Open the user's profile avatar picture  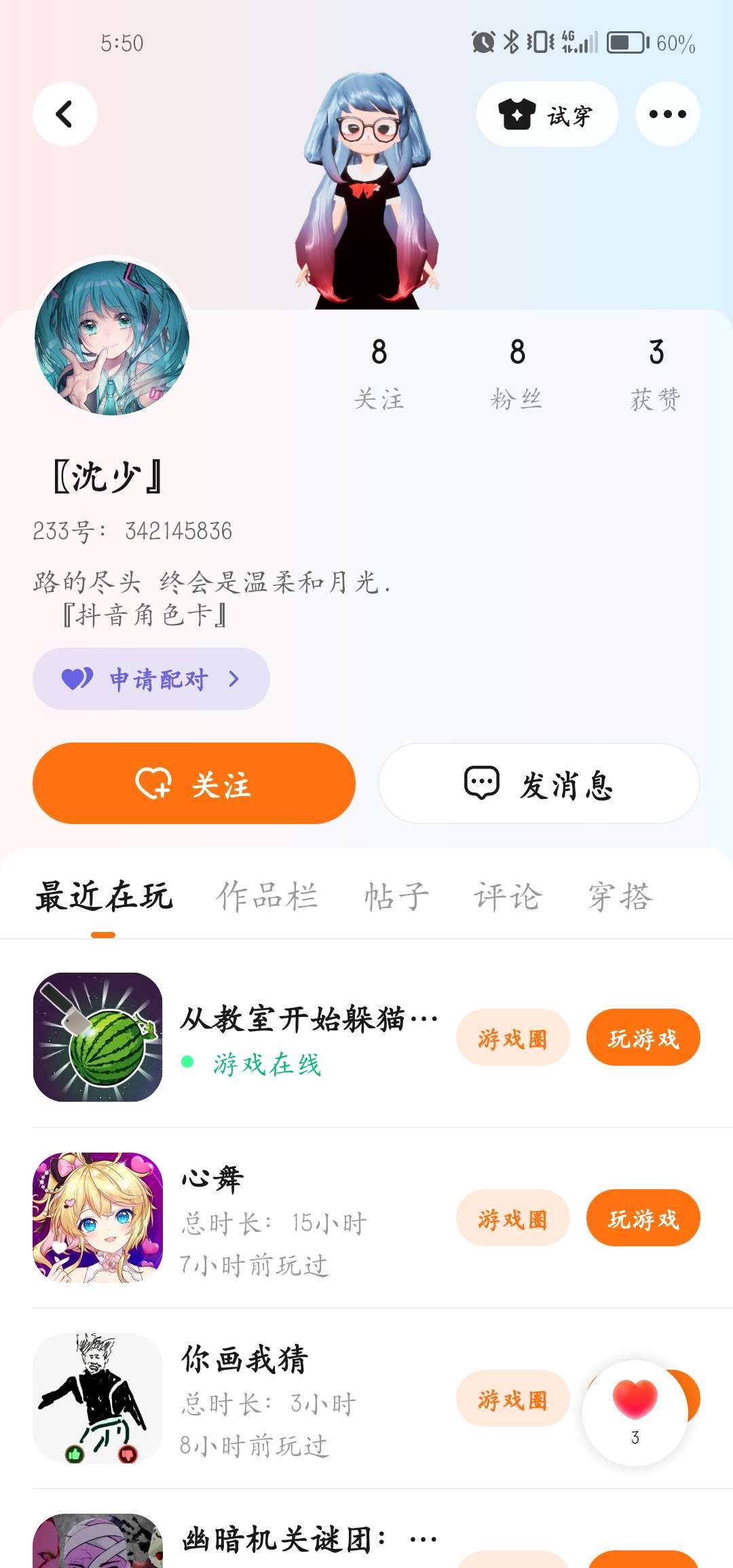click(x=112, y=338)
